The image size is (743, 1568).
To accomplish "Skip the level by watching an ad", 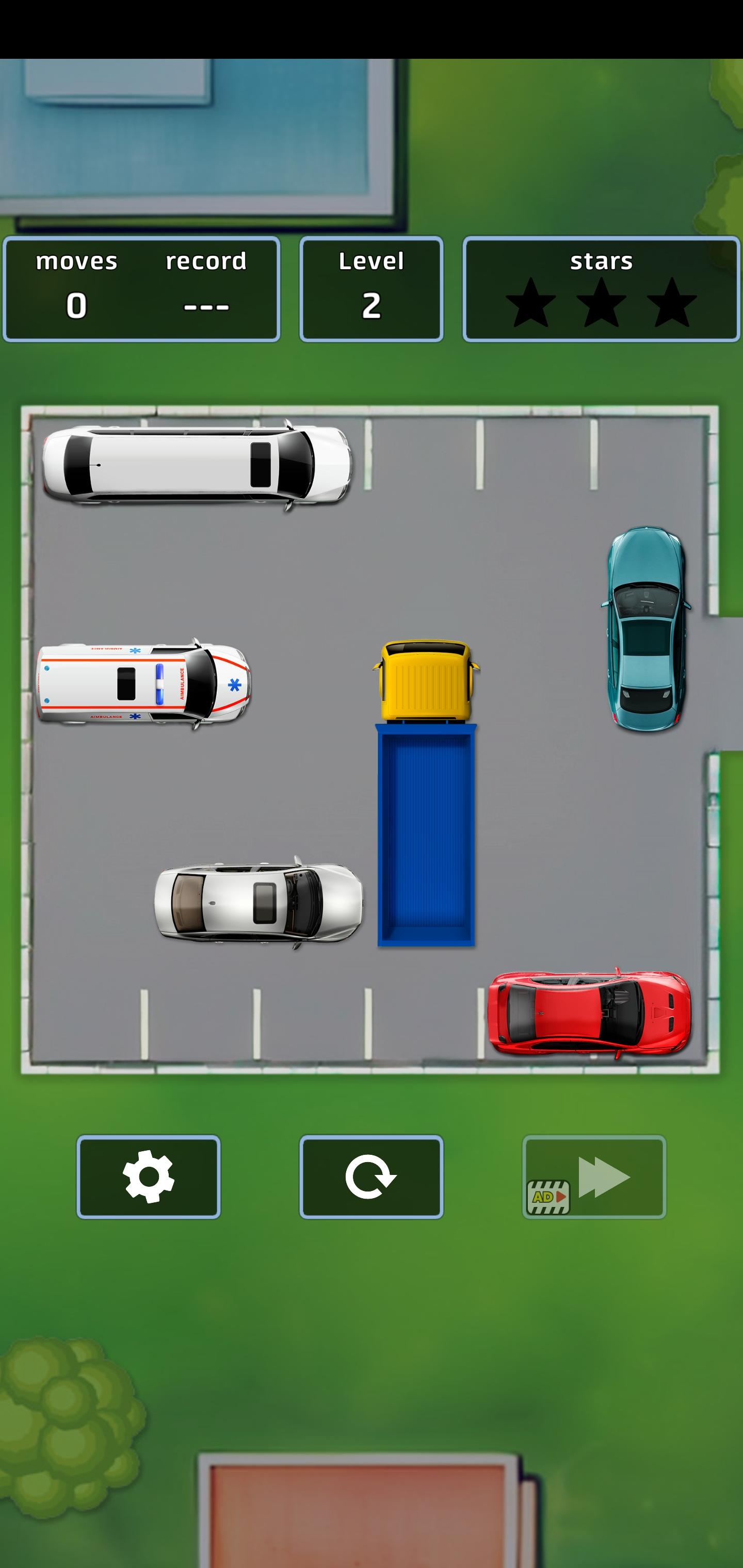I will (594, 1176).
